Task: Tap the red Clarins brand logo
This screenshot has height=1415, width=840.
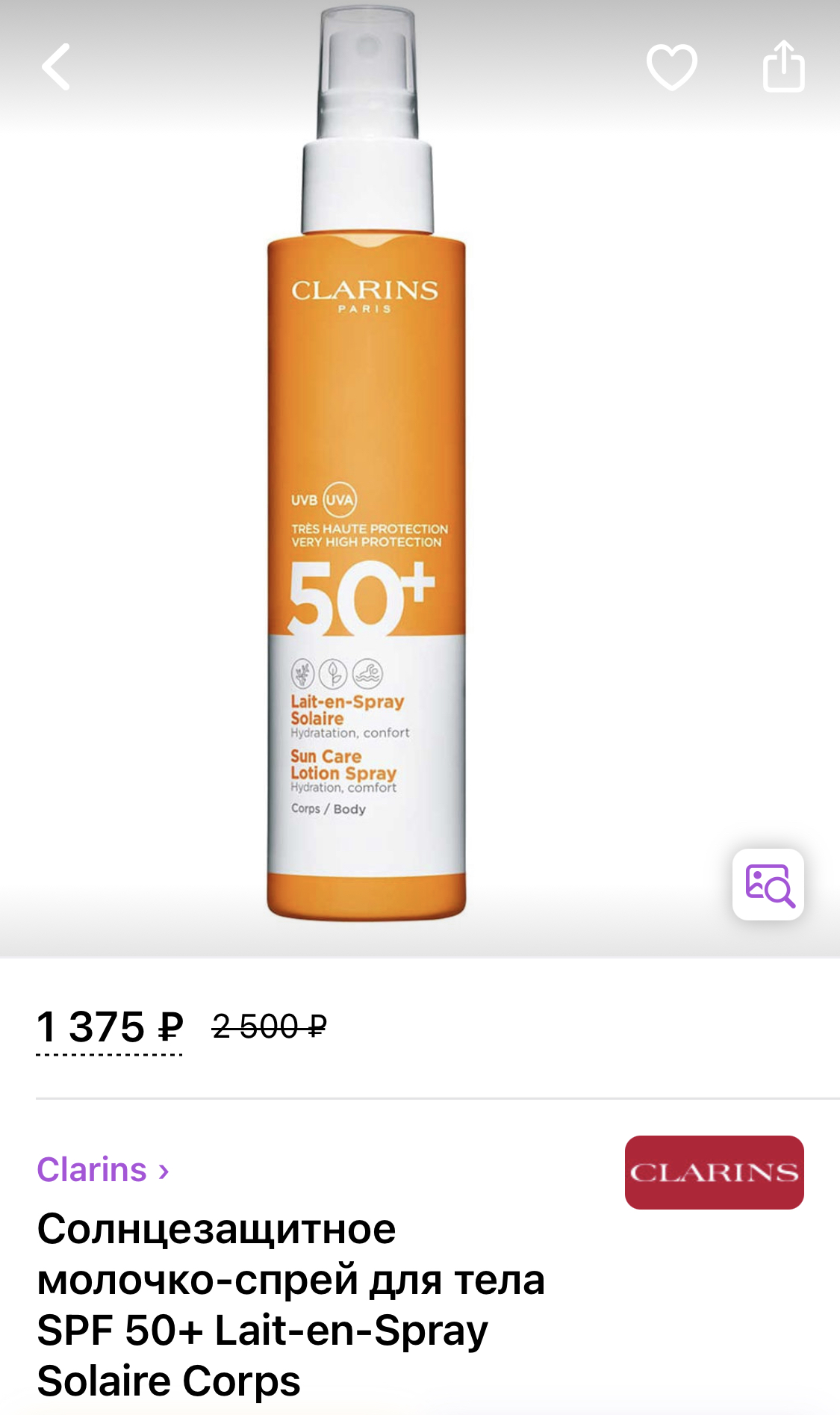Action: click(x=715, y=1172)
